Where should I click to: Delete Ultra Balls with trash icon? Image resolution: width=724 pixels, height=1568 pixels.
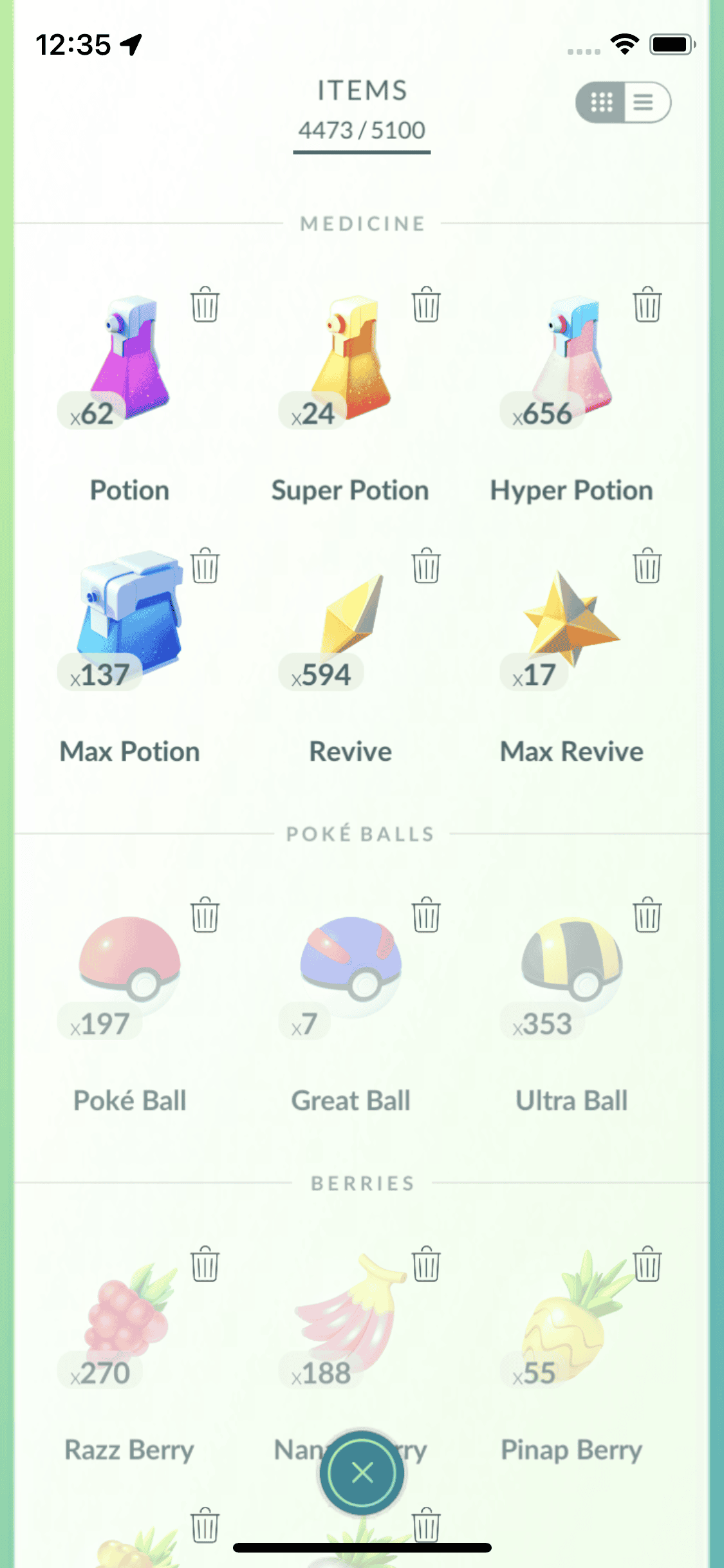click(647, 915)
